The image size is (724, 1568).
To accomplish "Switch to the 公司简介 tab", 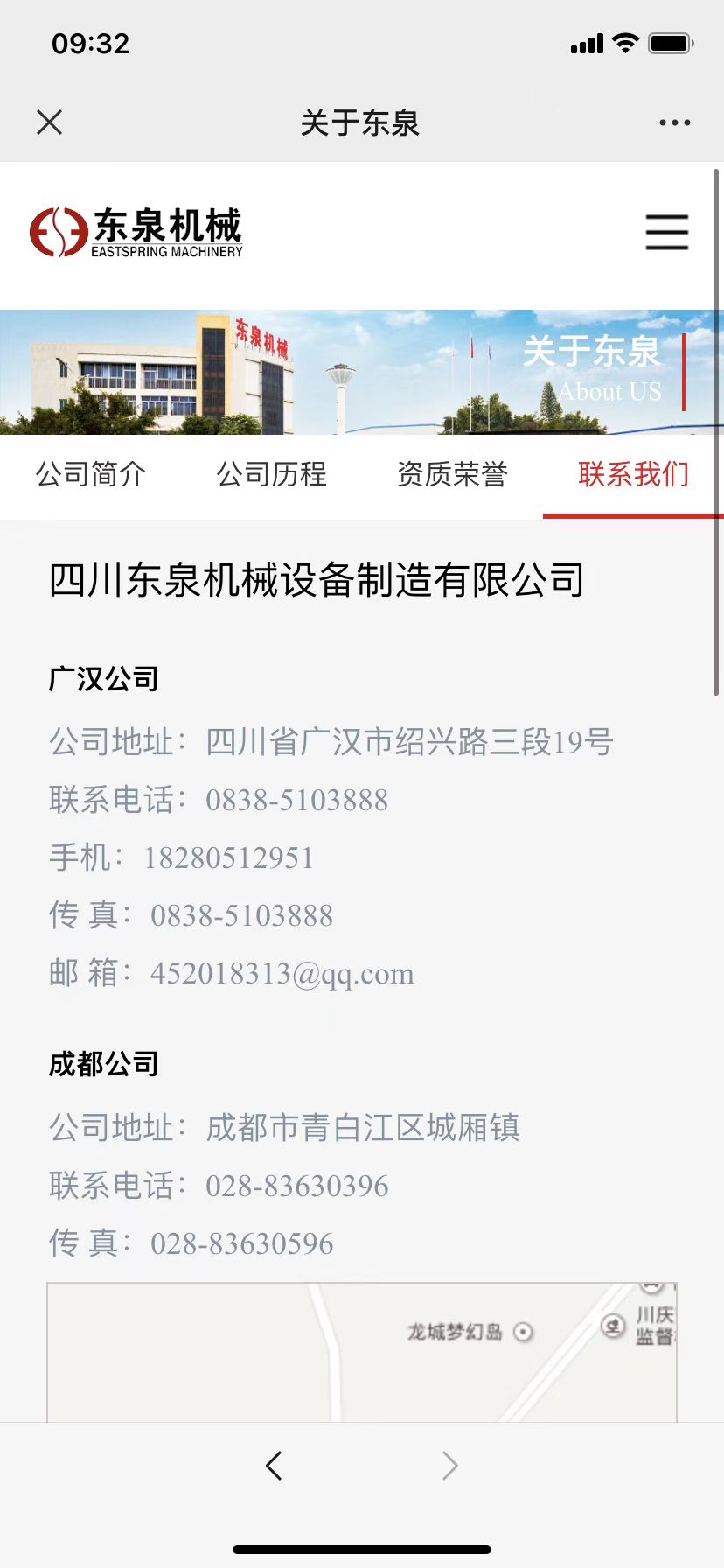I will 91,475.
